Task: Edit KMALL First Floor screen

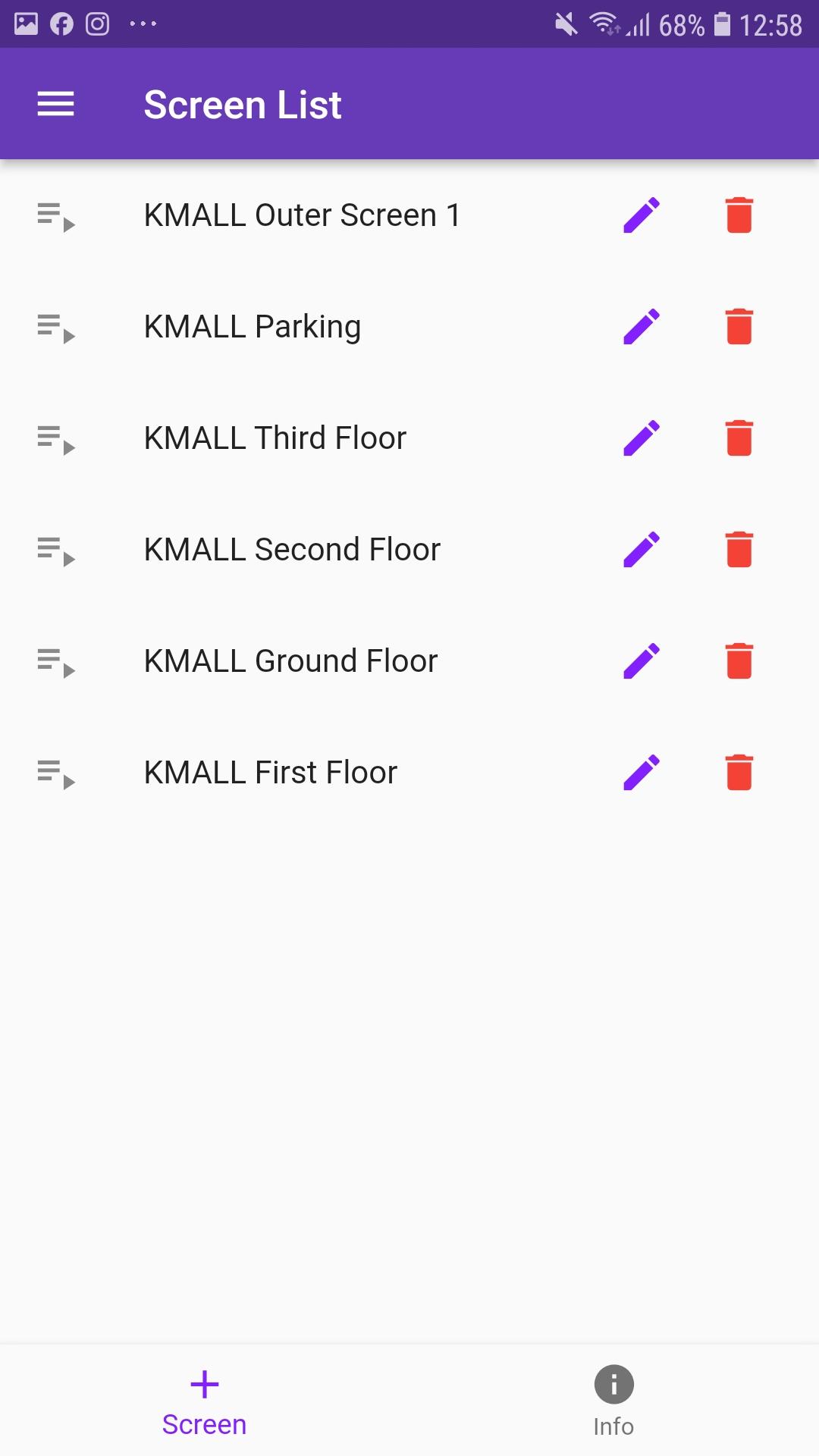Action: [x=642, y=773]
